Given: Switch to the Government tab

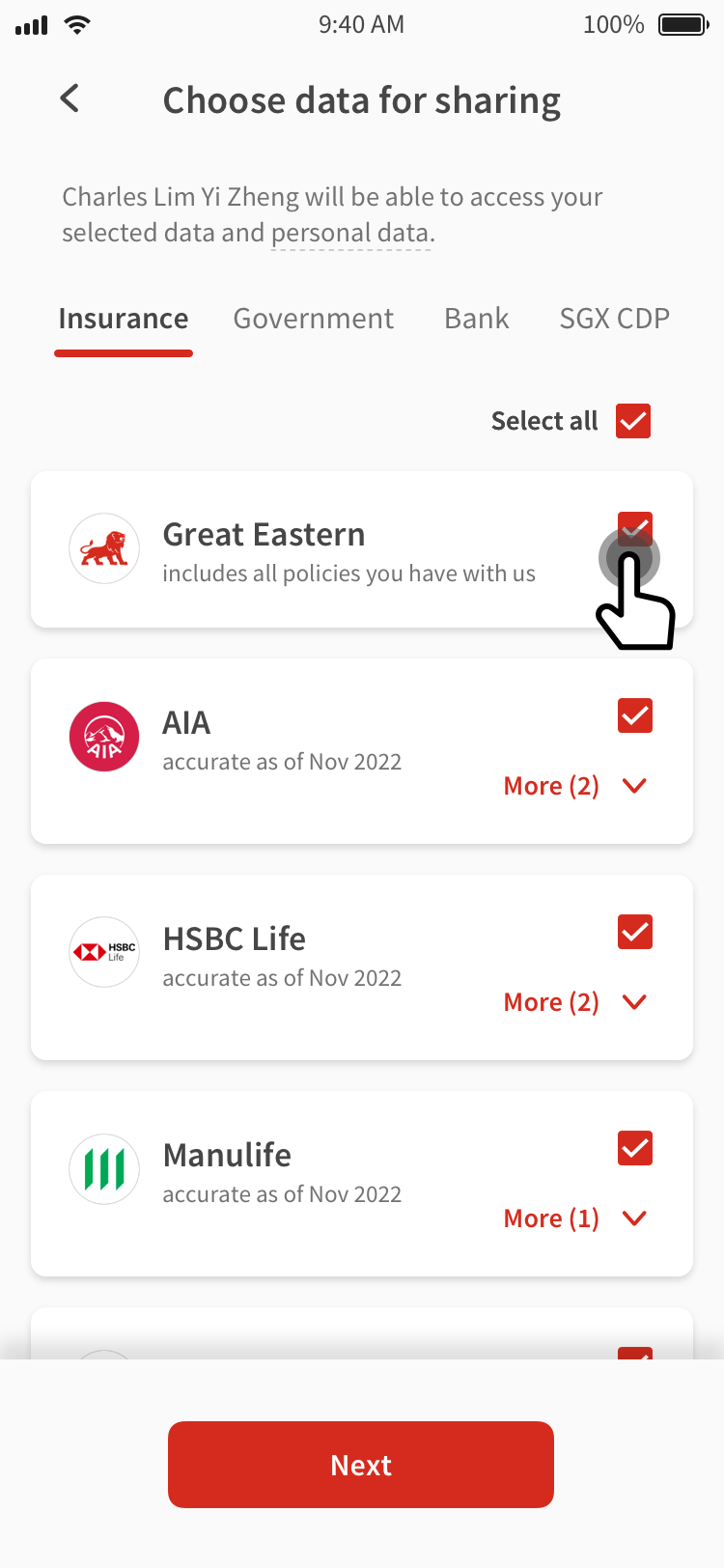Looking at the screenshot, I should tap(313, 319).
